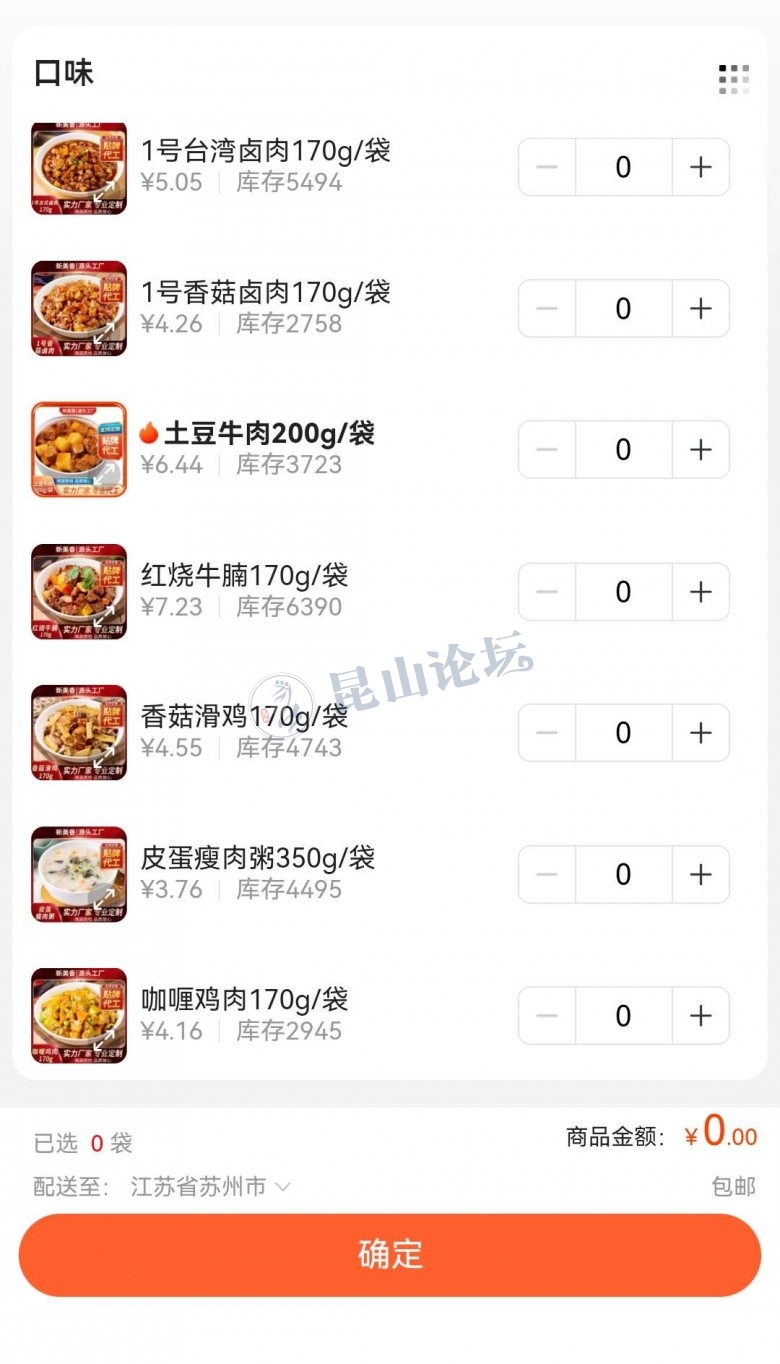
Task: View the 红烧牛腩 product photo
Action: (x=79, y=592)
